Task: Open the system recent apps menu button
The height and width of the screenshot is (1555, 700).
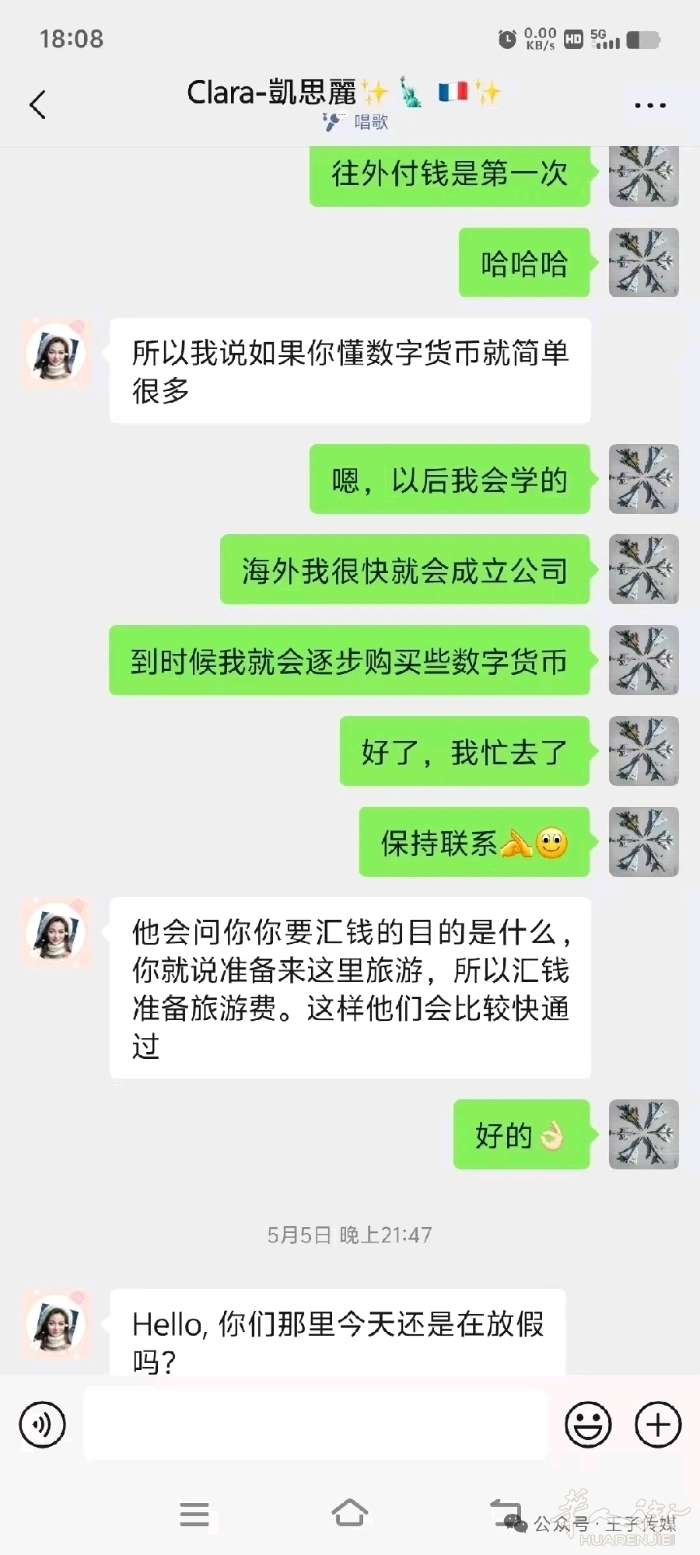Action: [194, 1513]
